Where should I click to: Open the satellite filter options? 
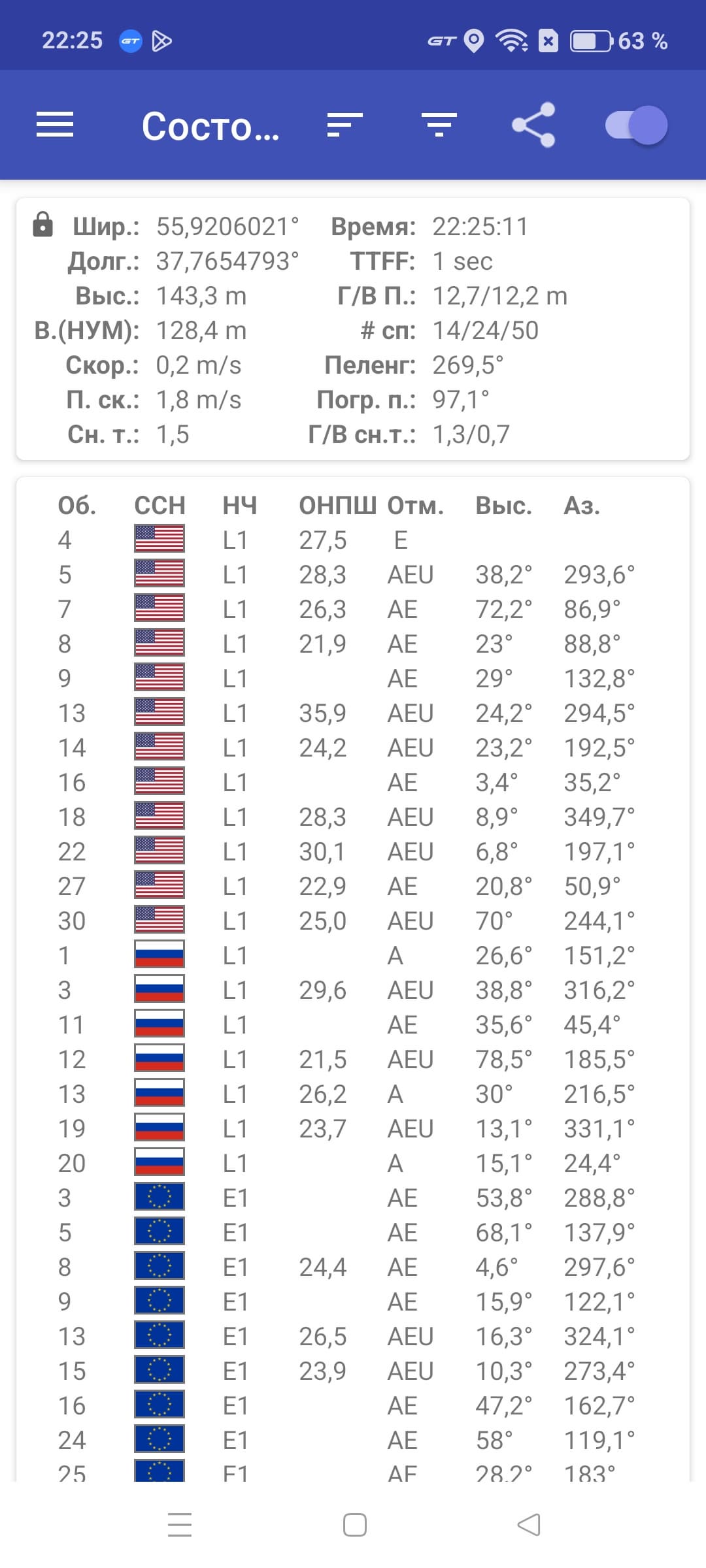[439, 125]
